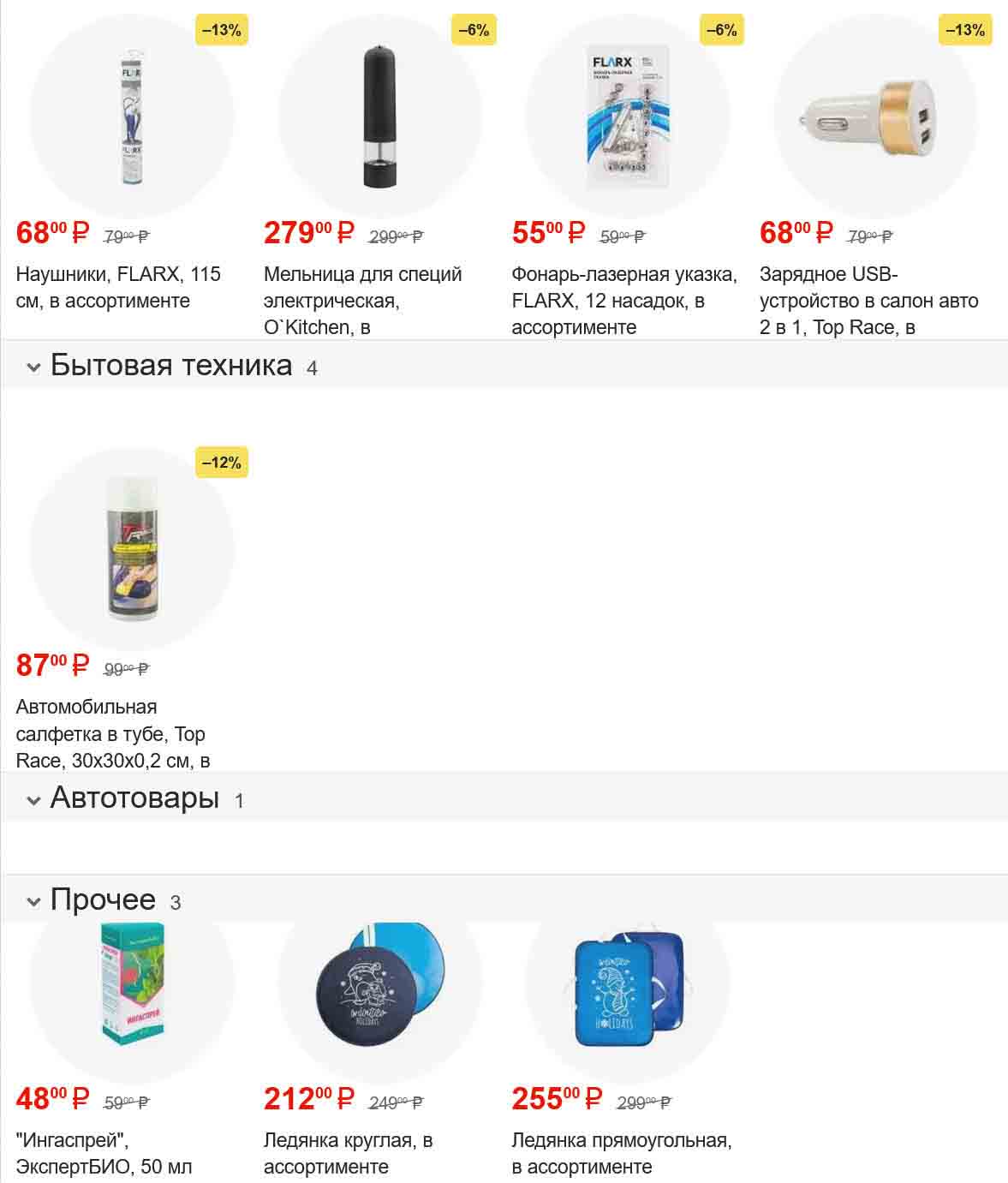Open the FLARX flashlight laser pointer card
The image size is (1008, 1183).
627,116
